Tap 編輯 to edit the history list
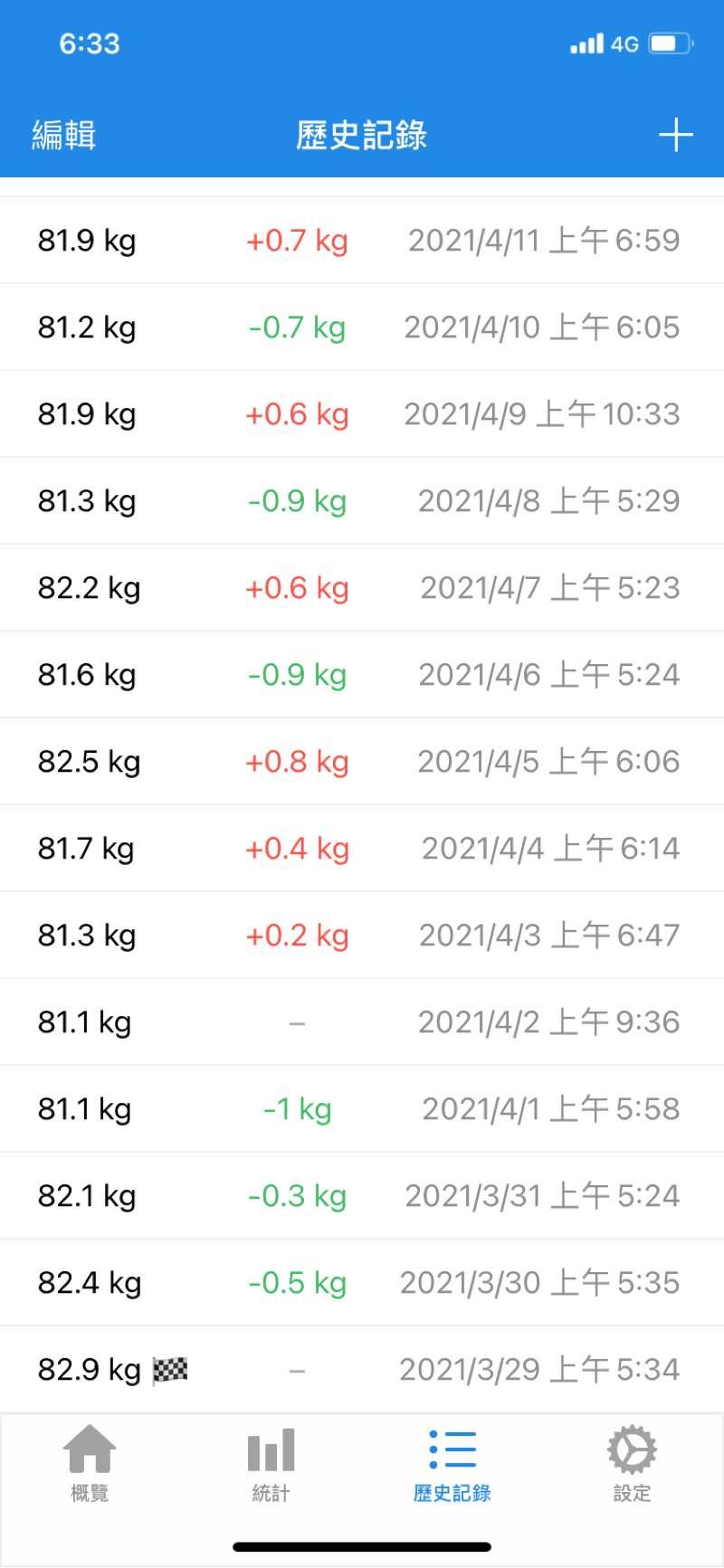Viewport: 724px width, 1568px height. tap(63, 136)
